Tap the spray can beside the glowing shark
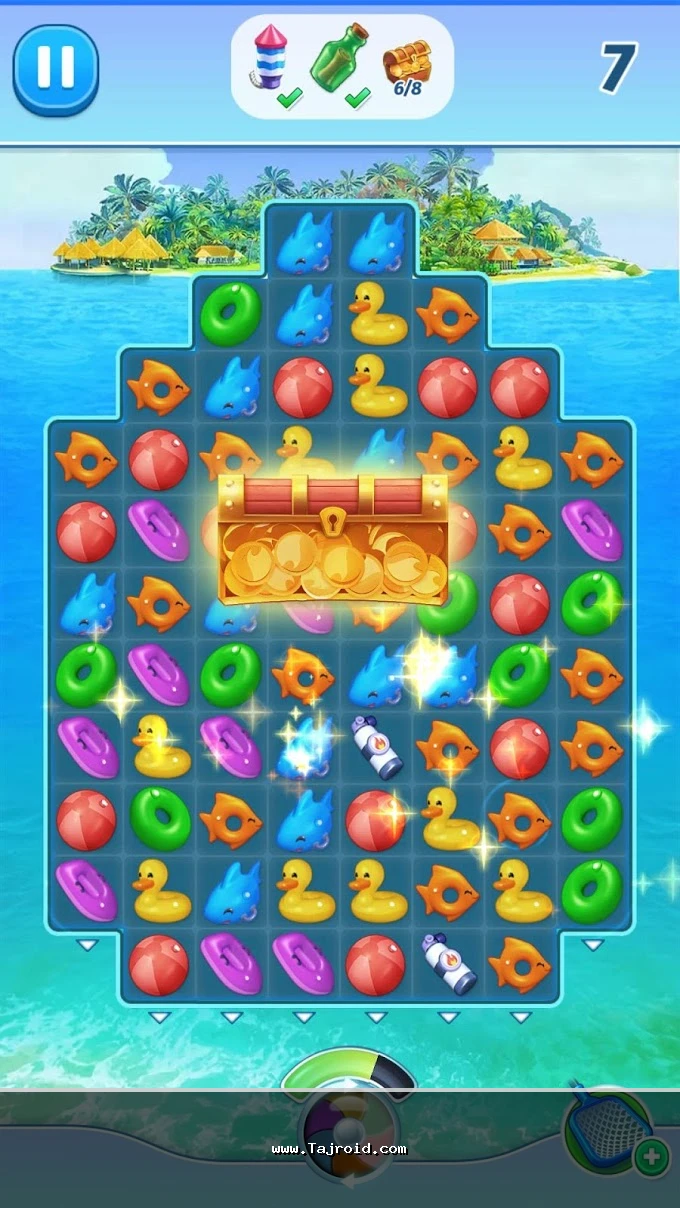 pyautogui.click(x=375, y=747)
